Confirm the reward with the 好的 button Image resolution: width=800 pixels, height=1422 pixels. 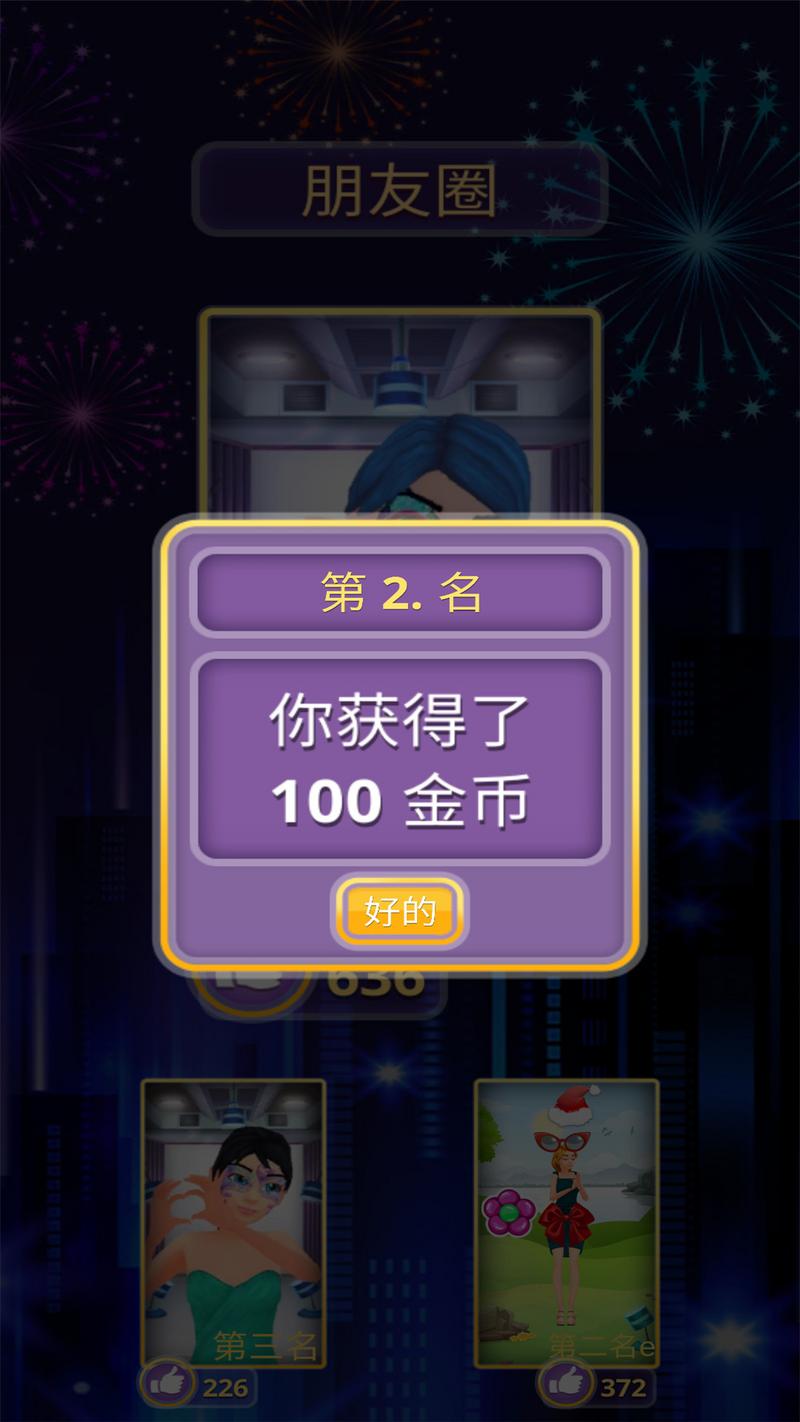tap(400, 912)
